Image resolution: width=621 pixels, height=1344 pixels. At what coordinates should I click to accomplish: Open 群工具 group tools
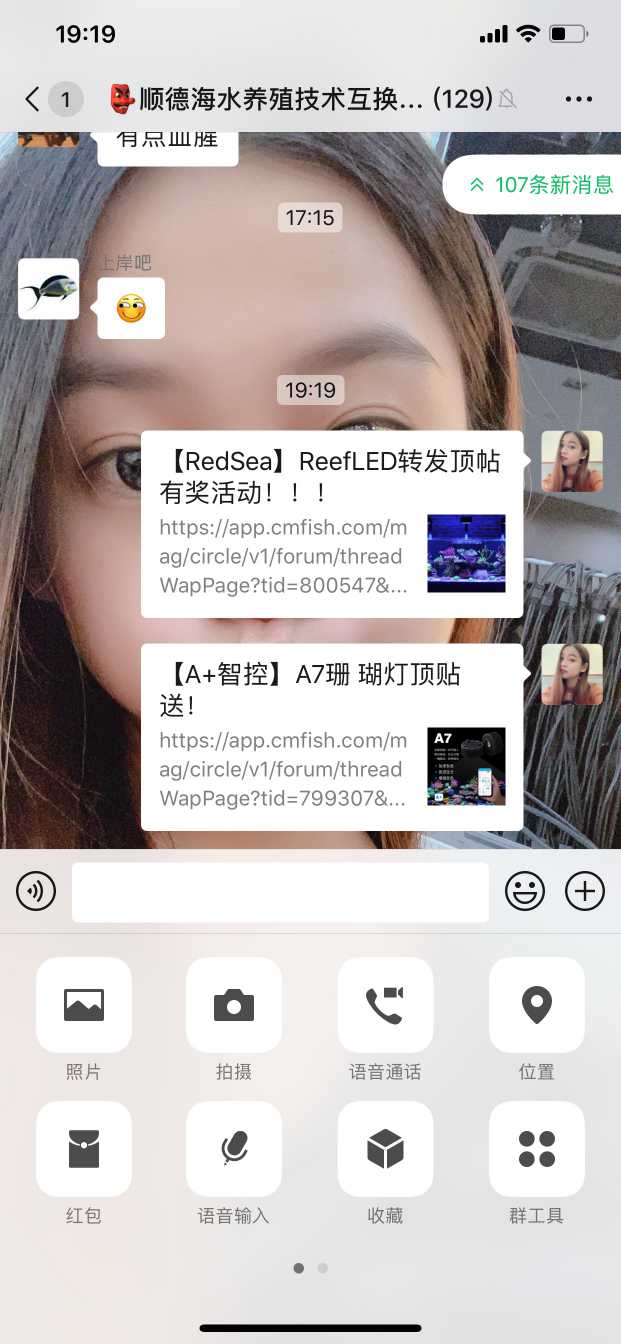(536, 1149)
